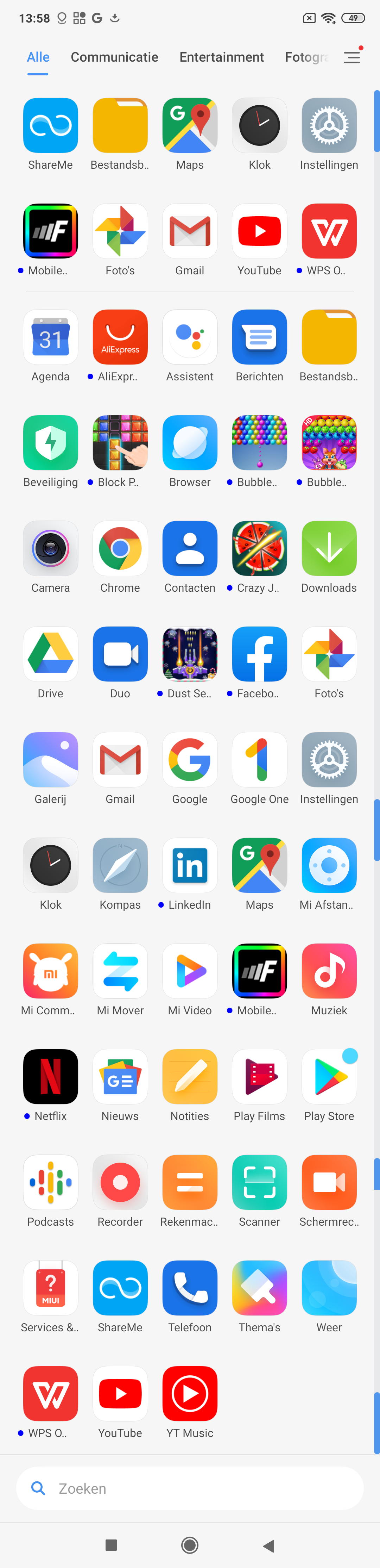The height and width of the screenshot is (1568, 380).
Task: Tap the Zoeken search field
Action: 190,1488
